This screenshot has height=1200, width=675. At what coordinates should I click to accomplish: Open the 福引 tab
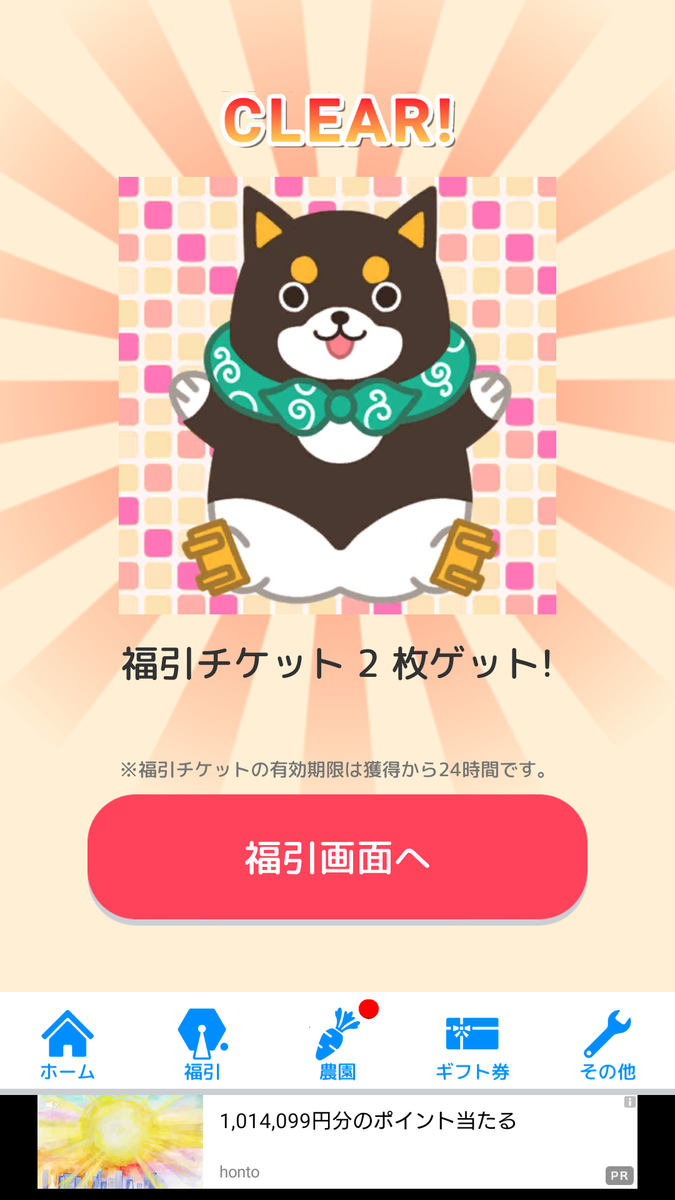pyautogui.click(x=202, y=1045)
